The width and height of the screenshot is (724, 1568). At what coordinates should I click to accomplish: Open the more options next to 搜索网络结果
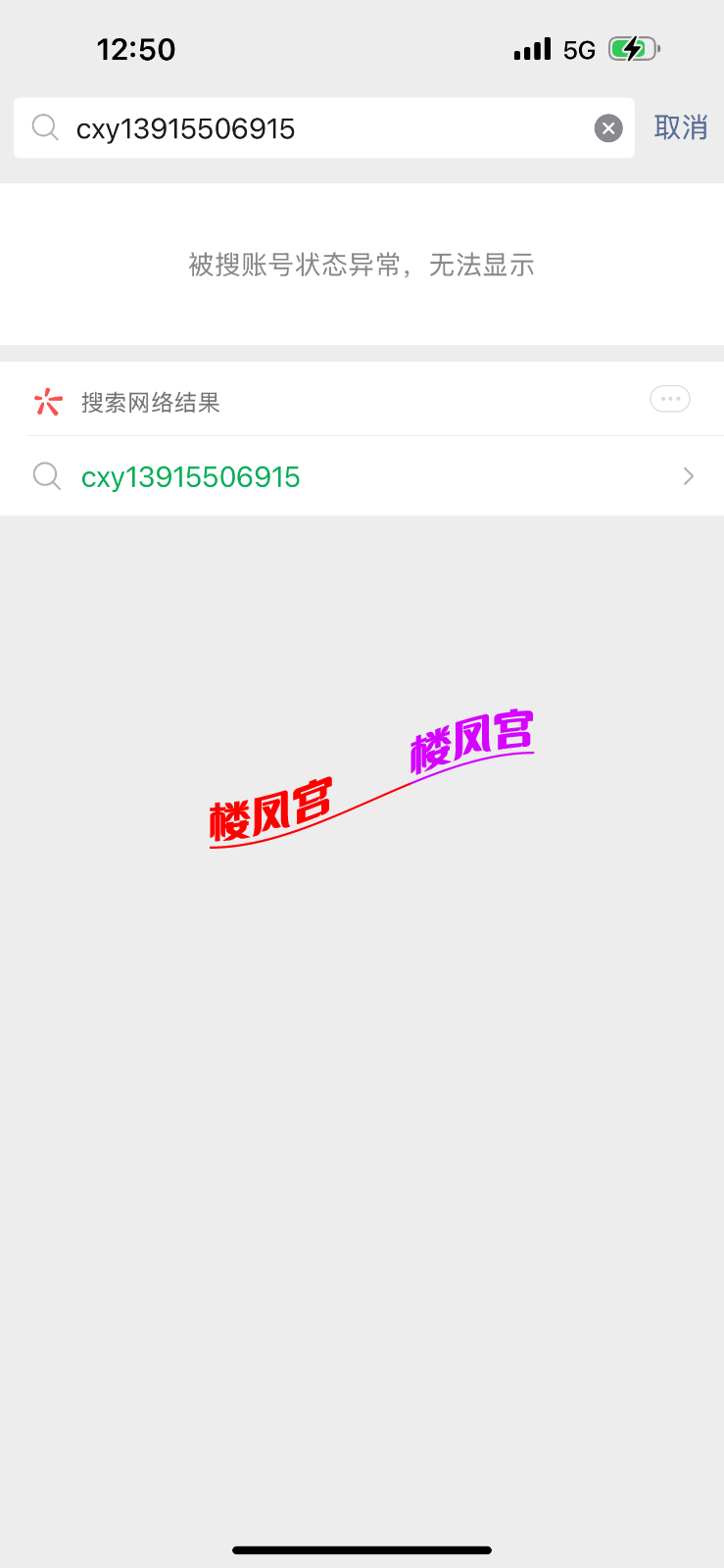(x=670, y=399)
